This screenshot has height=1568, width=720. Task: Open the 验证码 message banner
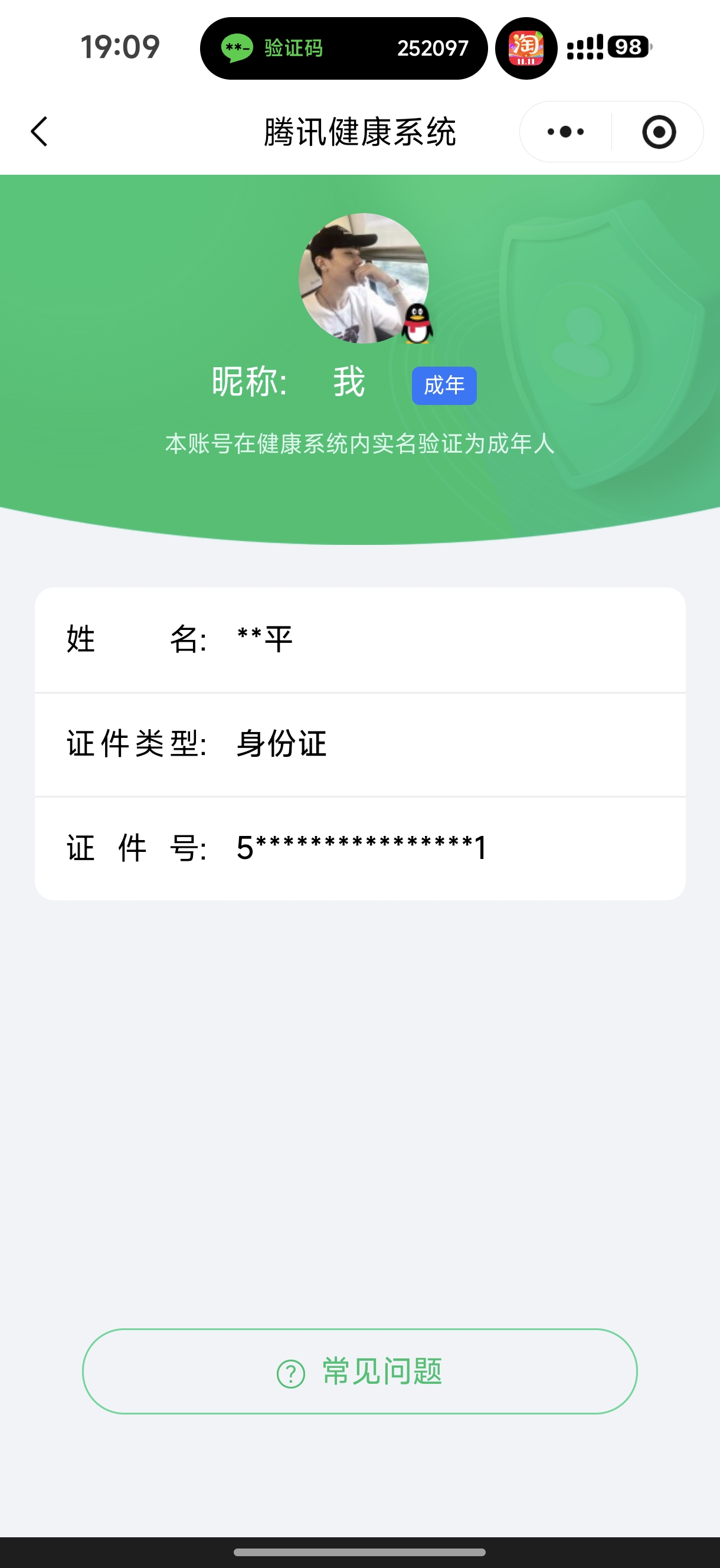[344, 48]
